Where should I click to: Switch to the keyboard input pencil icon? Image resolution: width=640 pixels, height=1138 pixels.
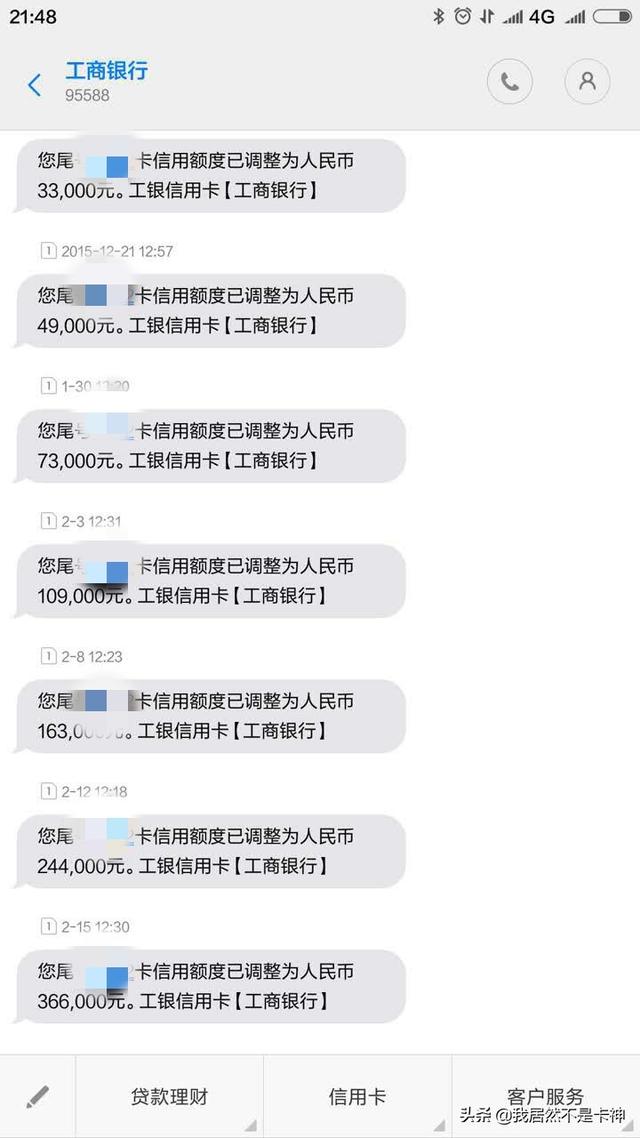37,1096
